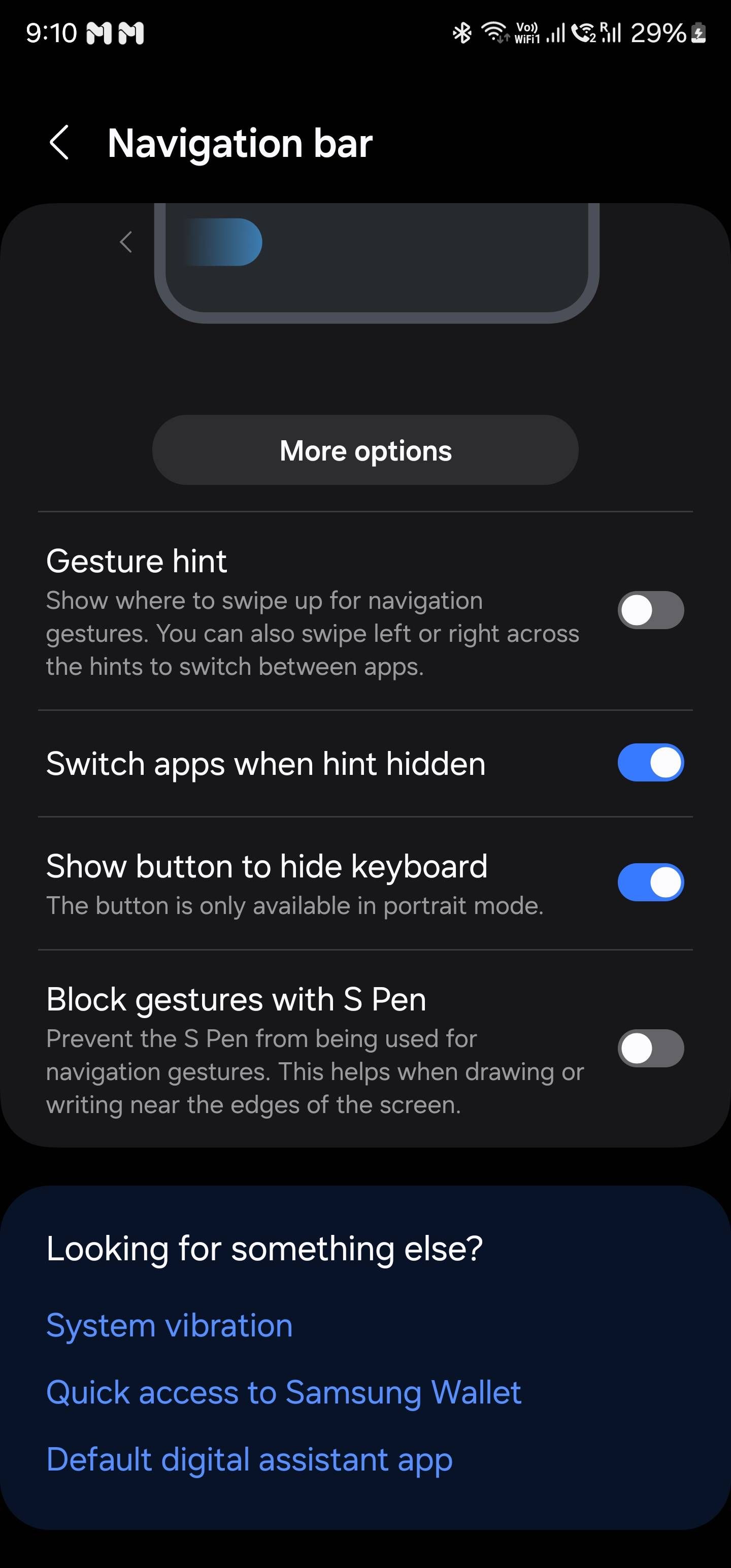Enable Block gestures with S Pen
Viewport: 731px width, 1568px height.
tap(650, 1049)
